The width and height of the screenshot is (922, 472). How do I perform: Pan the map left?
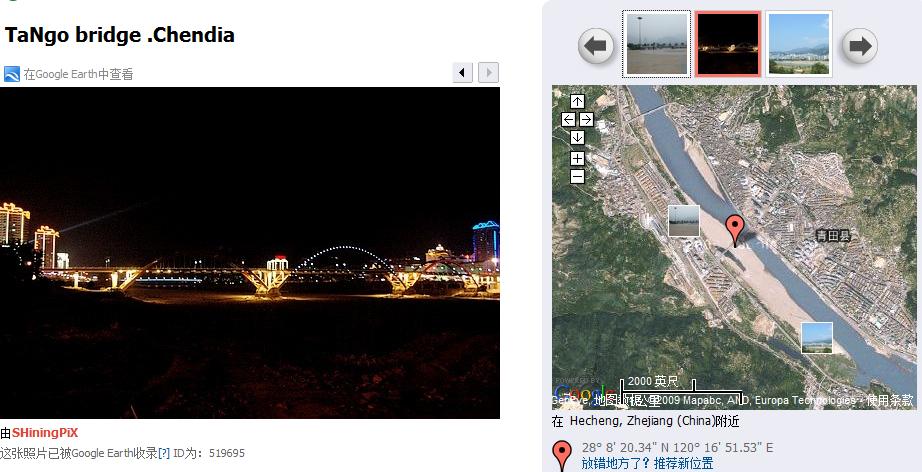568,119
